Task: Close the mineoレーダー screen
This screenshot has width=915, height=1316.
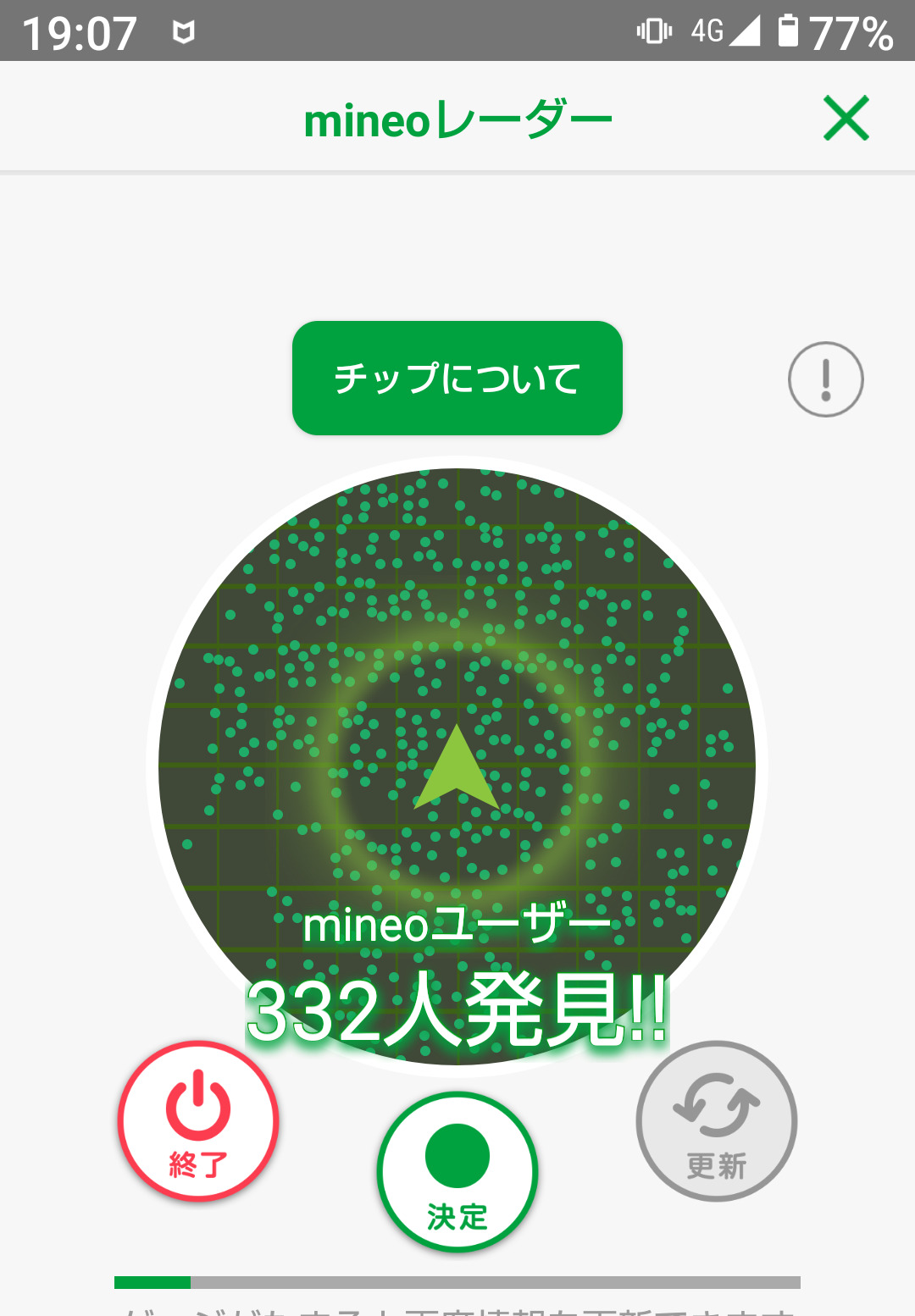Action: coord(846,118)
